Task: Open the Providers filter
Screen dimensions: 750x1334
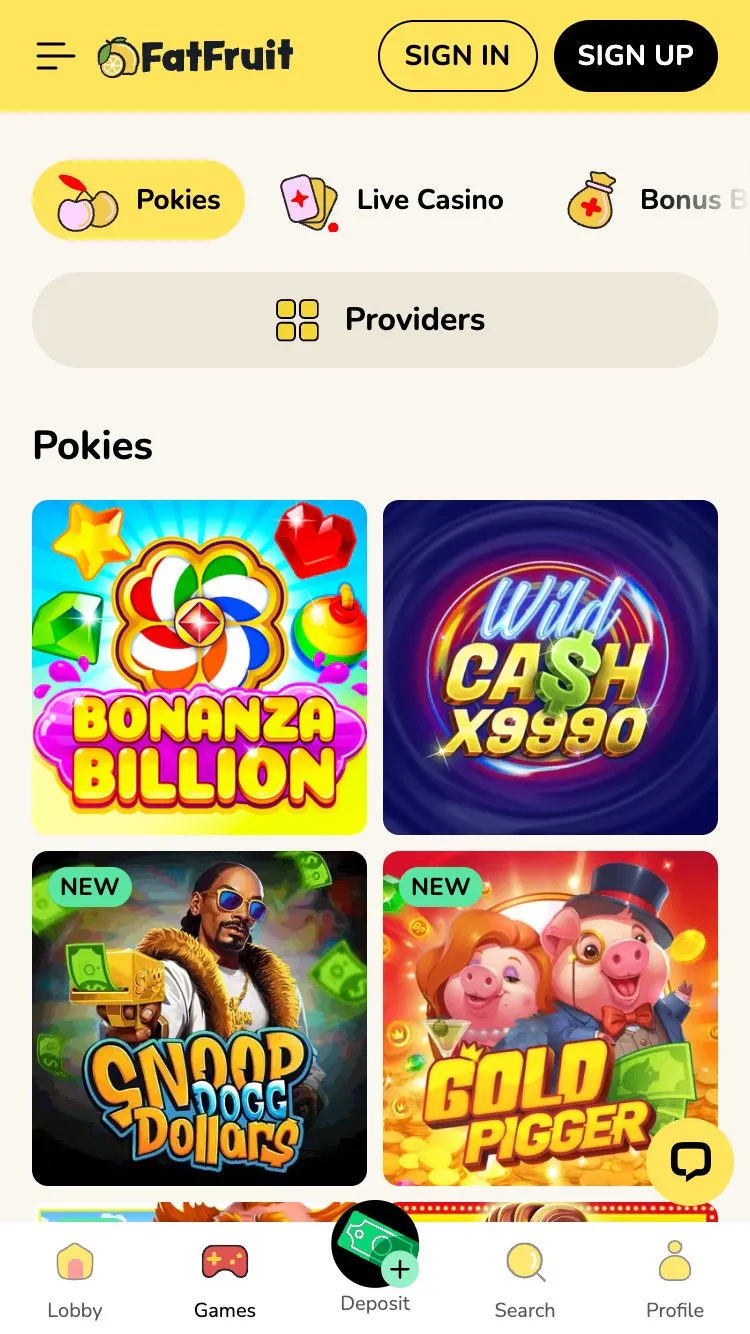Action: click(375, 320)
